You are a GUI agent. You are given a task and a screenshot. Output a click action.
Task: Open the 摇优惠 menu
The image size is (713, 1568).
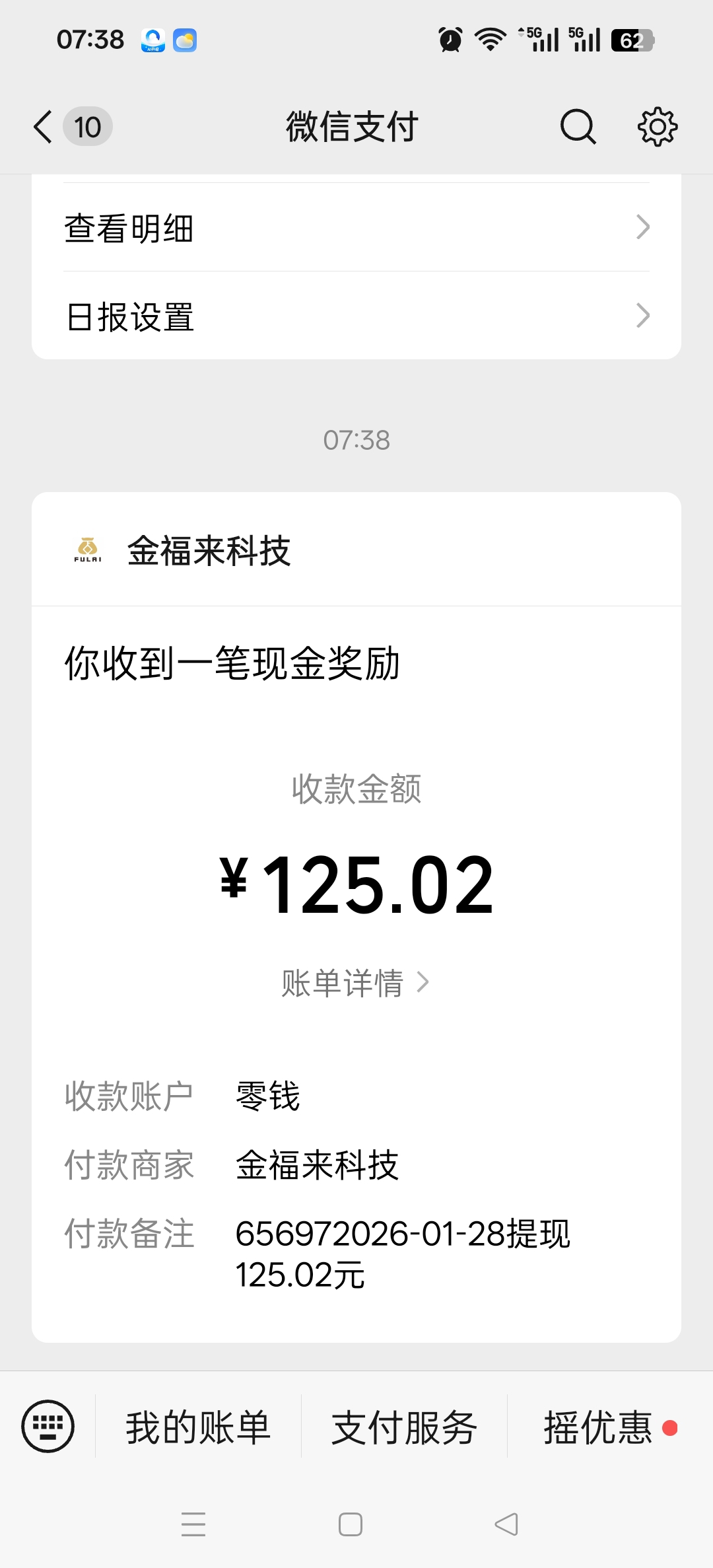point(598,1427)
